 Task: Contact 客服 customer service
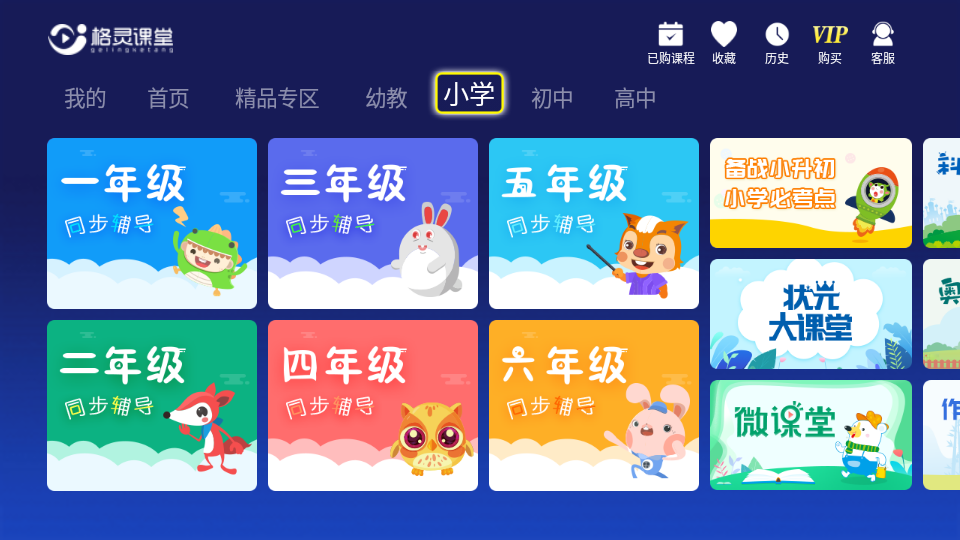[x=883, y=44]
